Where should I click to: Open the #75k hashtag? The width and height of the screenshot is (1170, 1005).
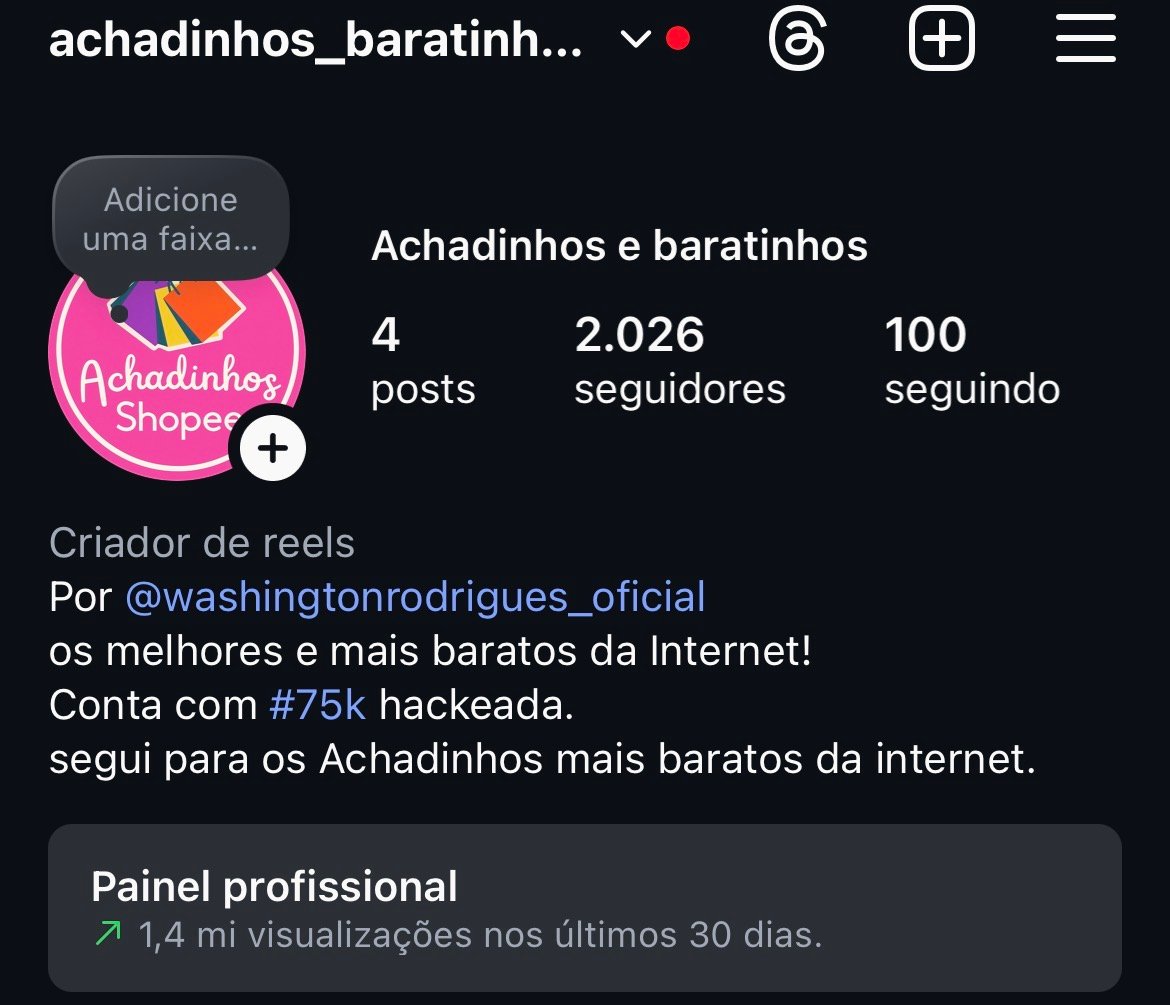(318, 705)
